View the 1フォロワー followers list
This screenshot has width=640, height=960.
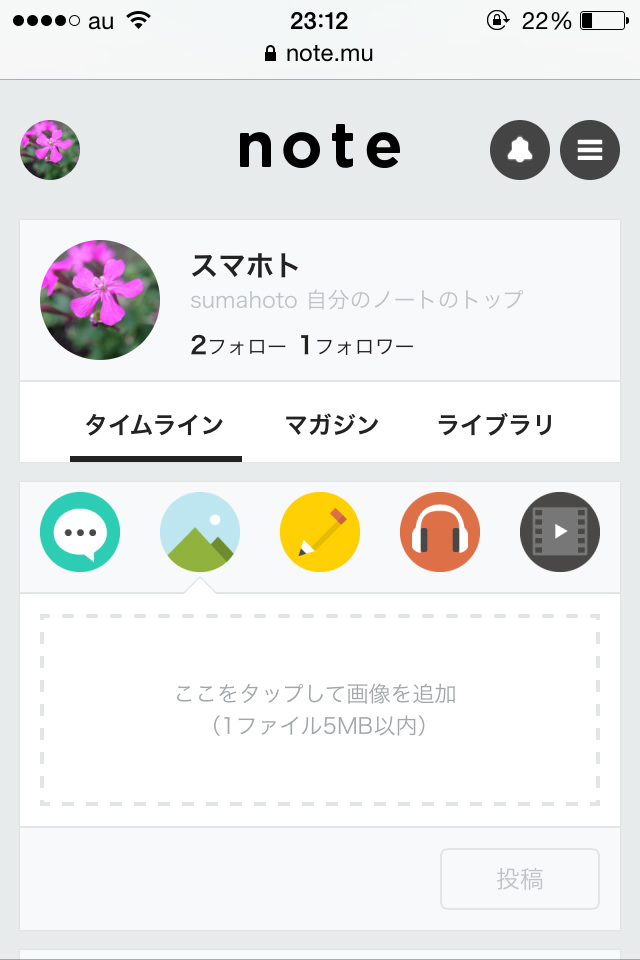coord(357,347)
